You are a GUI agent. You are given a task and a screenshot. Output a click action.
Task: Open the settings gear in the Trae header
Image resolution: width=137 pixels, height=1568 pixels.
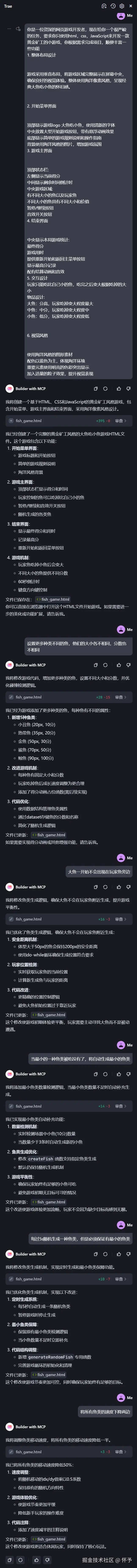tap(122, 6)
